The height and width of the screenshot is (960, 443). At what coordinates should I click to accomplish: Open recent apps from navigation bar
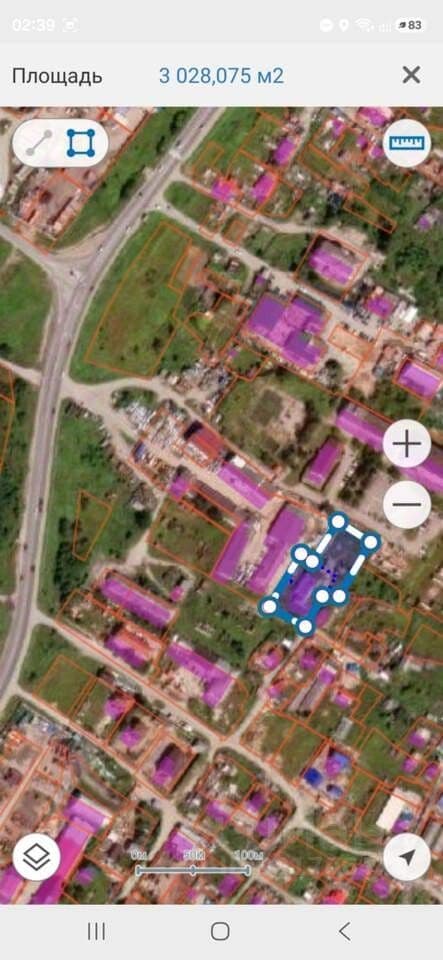[x=96, y=931]
